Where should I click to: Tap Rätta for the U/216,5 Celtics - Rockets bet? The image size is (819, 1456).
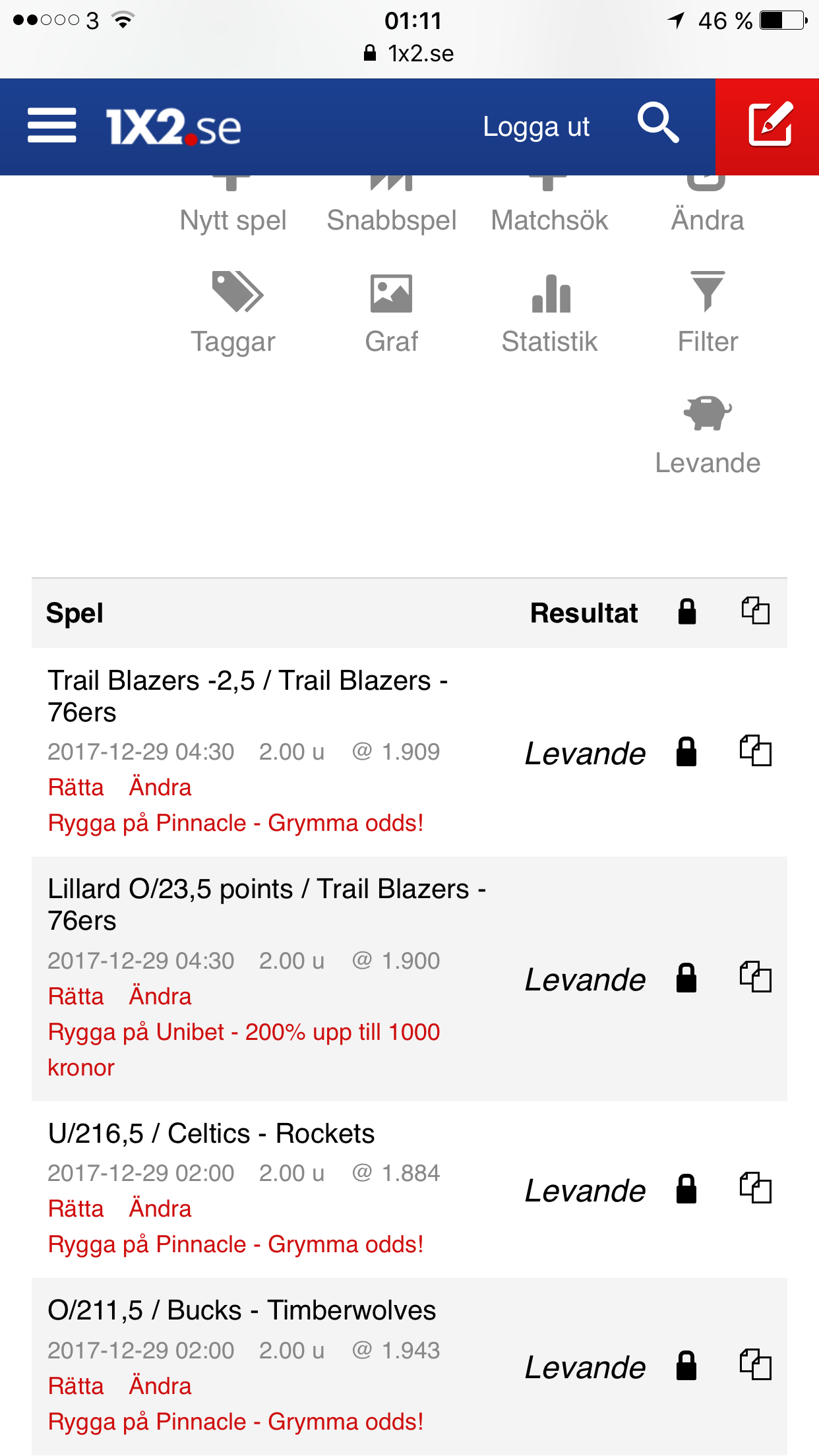(x=76, y=1209)
